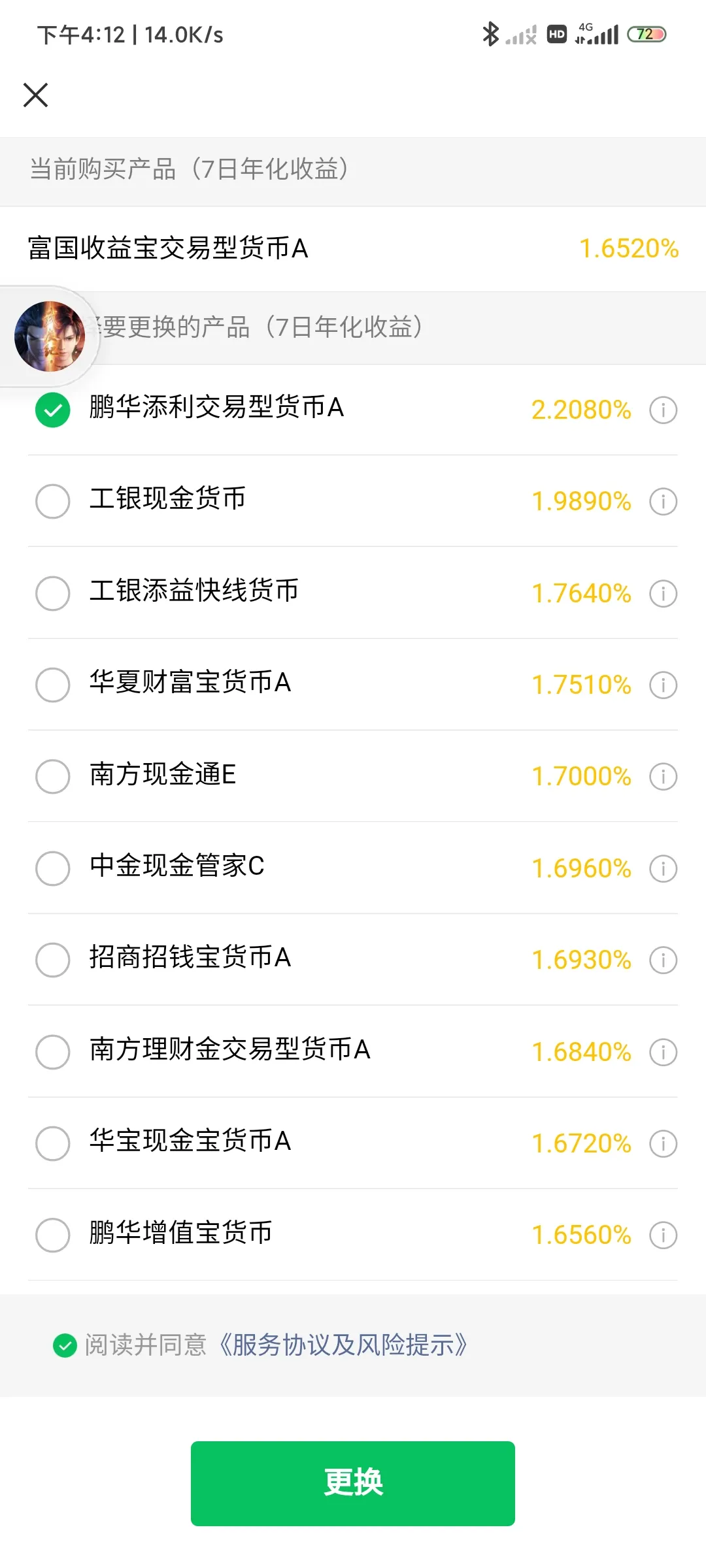
Task: Uncheck the 阅读并同意 agreement checkbox
Action: [65, 1345]
